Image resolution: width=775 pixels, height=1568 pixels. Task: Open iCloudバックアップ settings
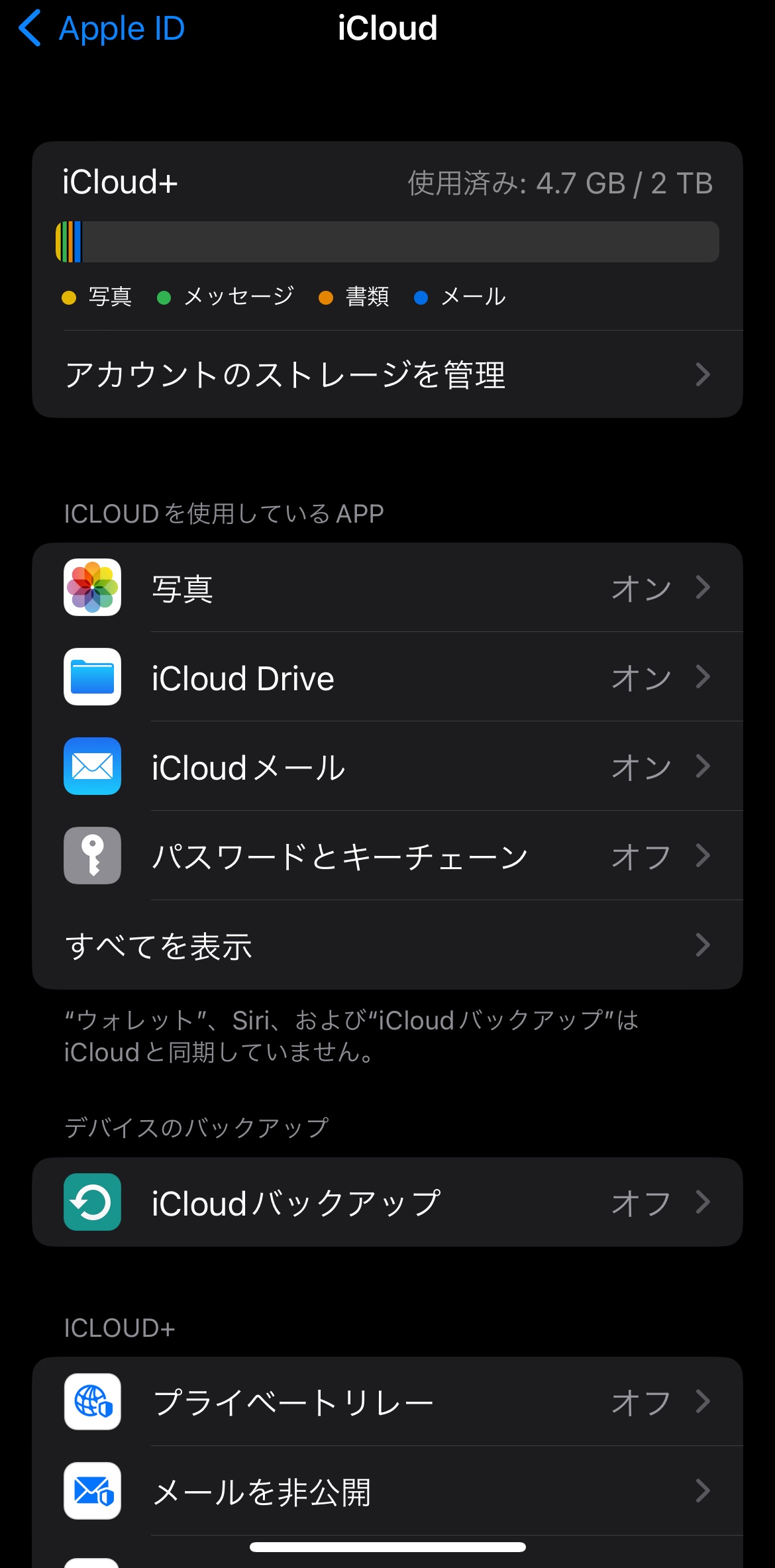pos(387,1202)
